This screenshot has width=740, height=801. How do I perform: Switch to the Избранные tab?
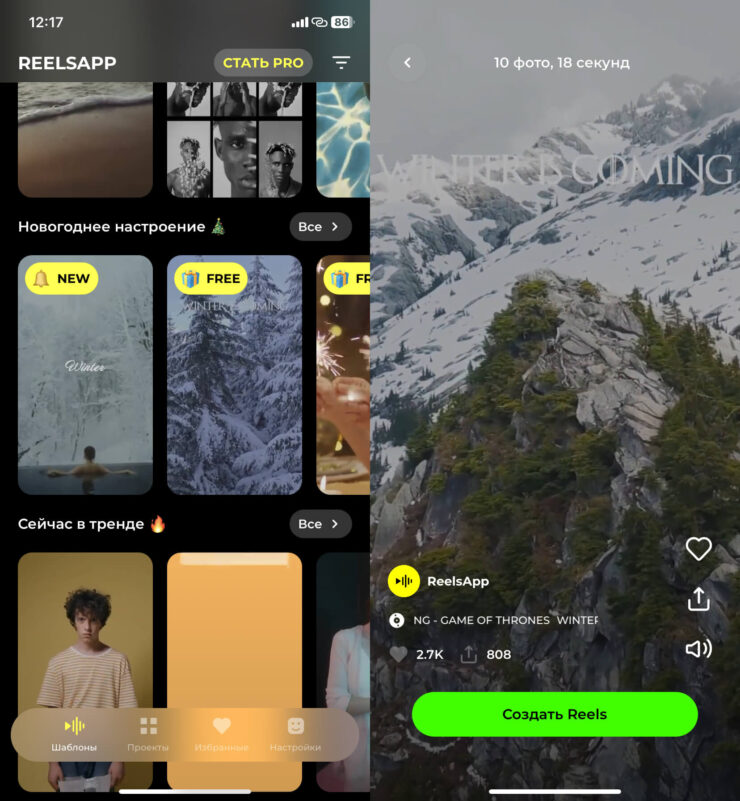tap(221, 735)
